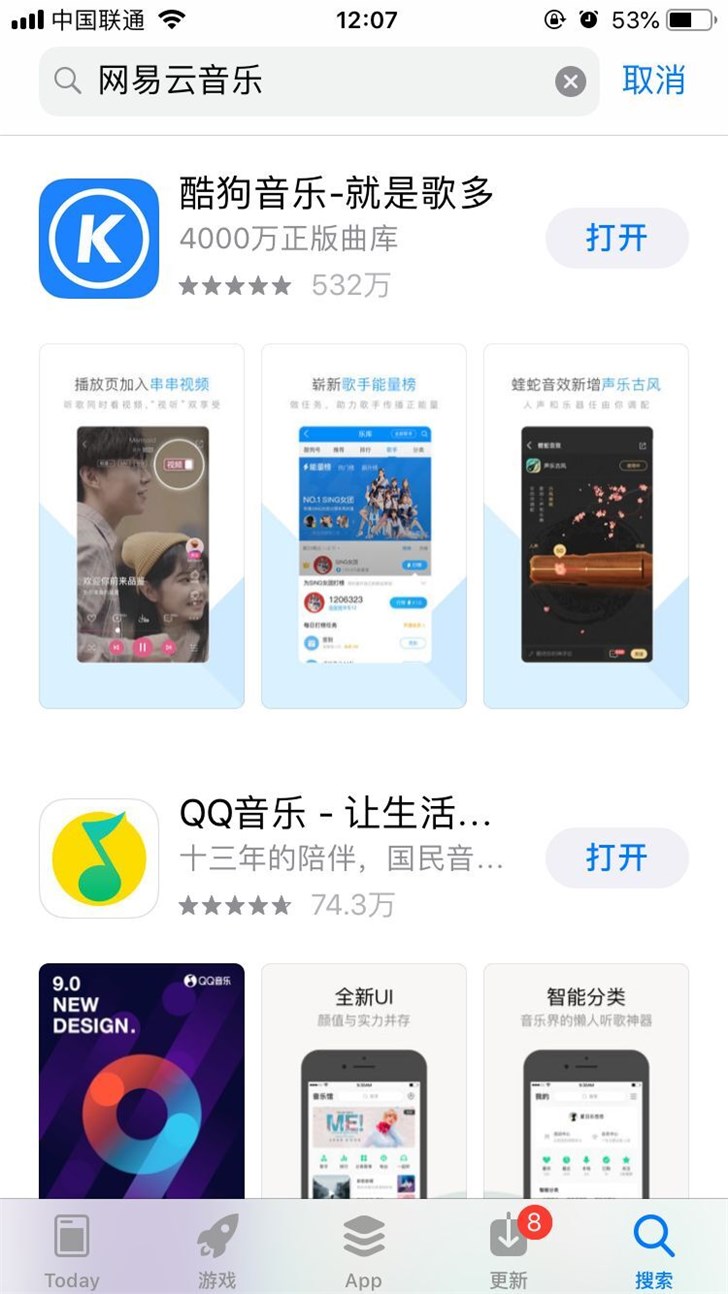View the 酷狗音乐 歌手能量榜 screenshot
The height and width of the screenshot is (1294, 728).
[364, 526]
